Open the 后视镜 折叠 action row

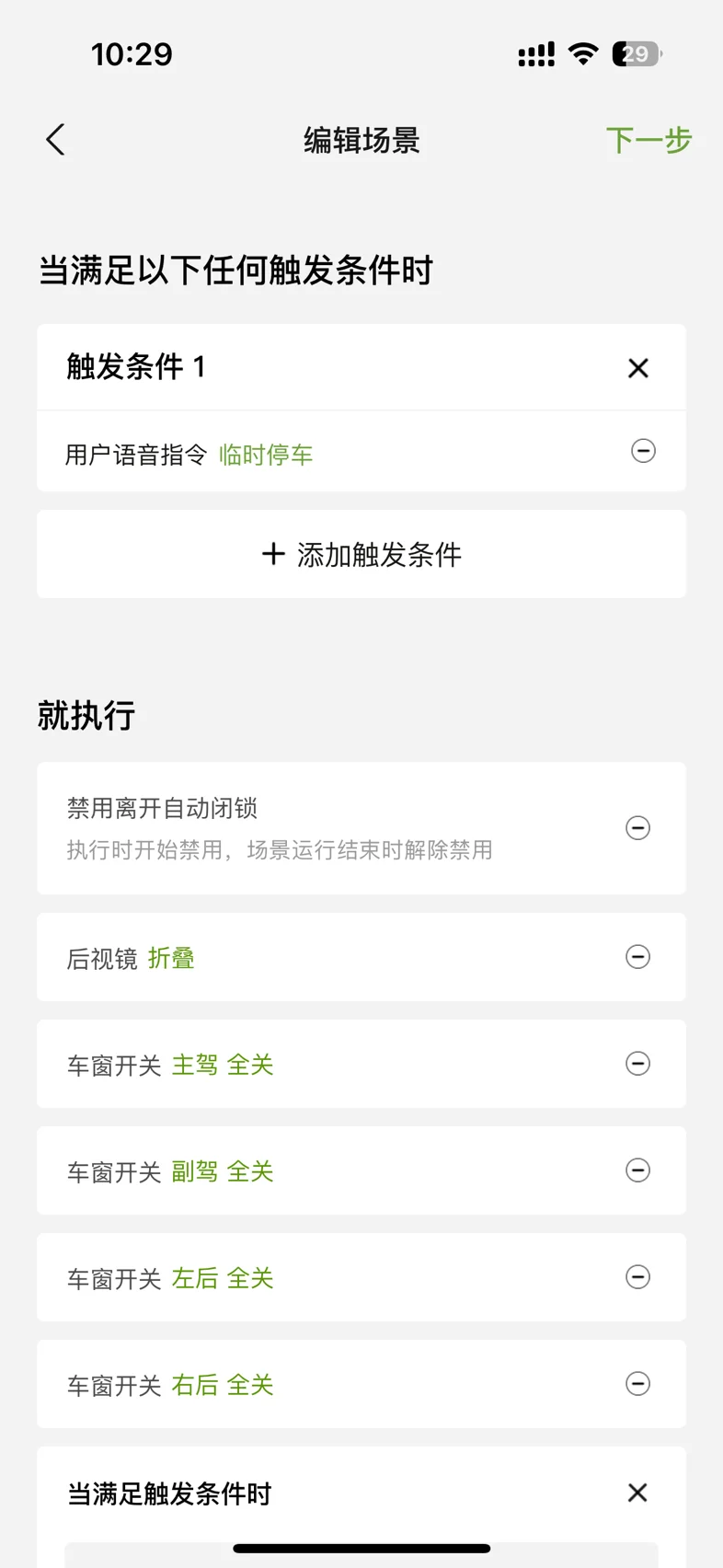tap(361, 957)
